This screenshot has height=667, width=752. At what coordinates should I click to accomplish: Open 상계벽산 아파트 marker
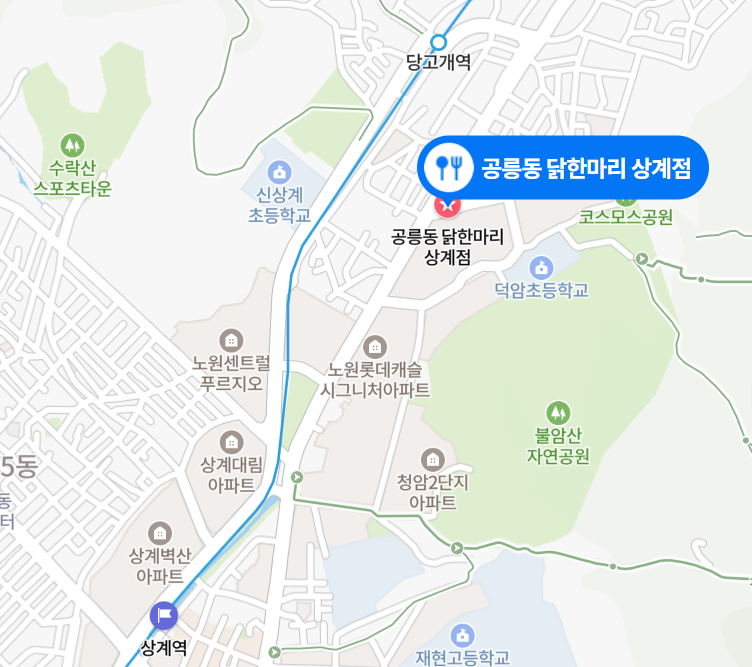click(x=159, y=533)
